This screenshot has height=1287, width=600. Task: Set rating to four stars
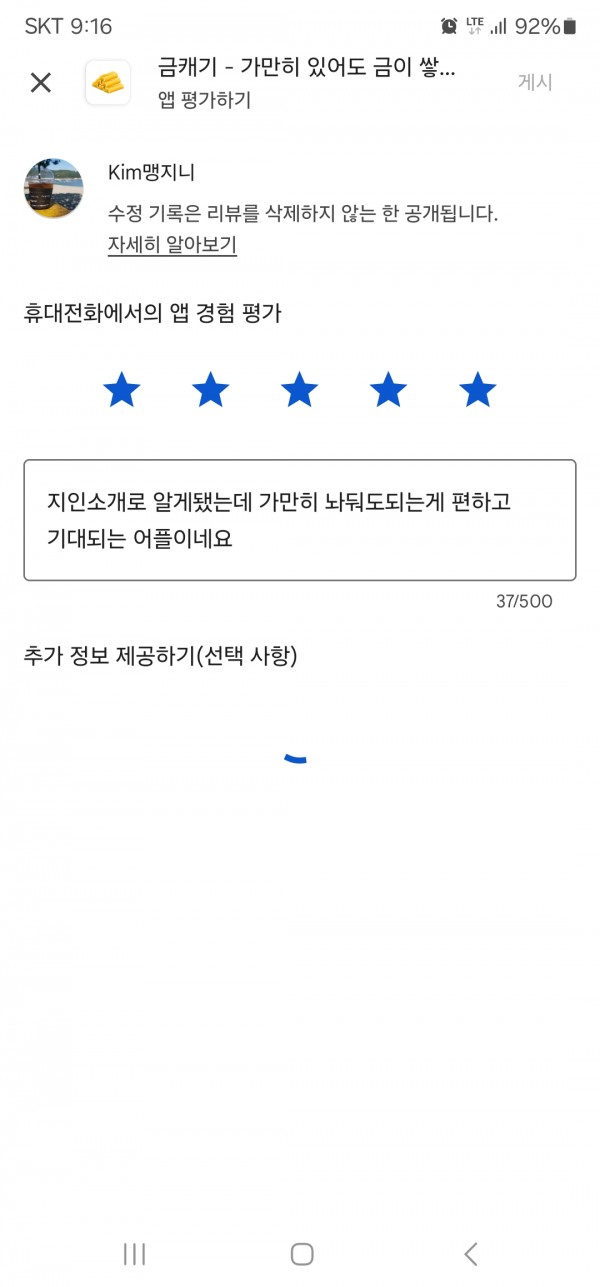pyautogui.click(x=388, y=389)
